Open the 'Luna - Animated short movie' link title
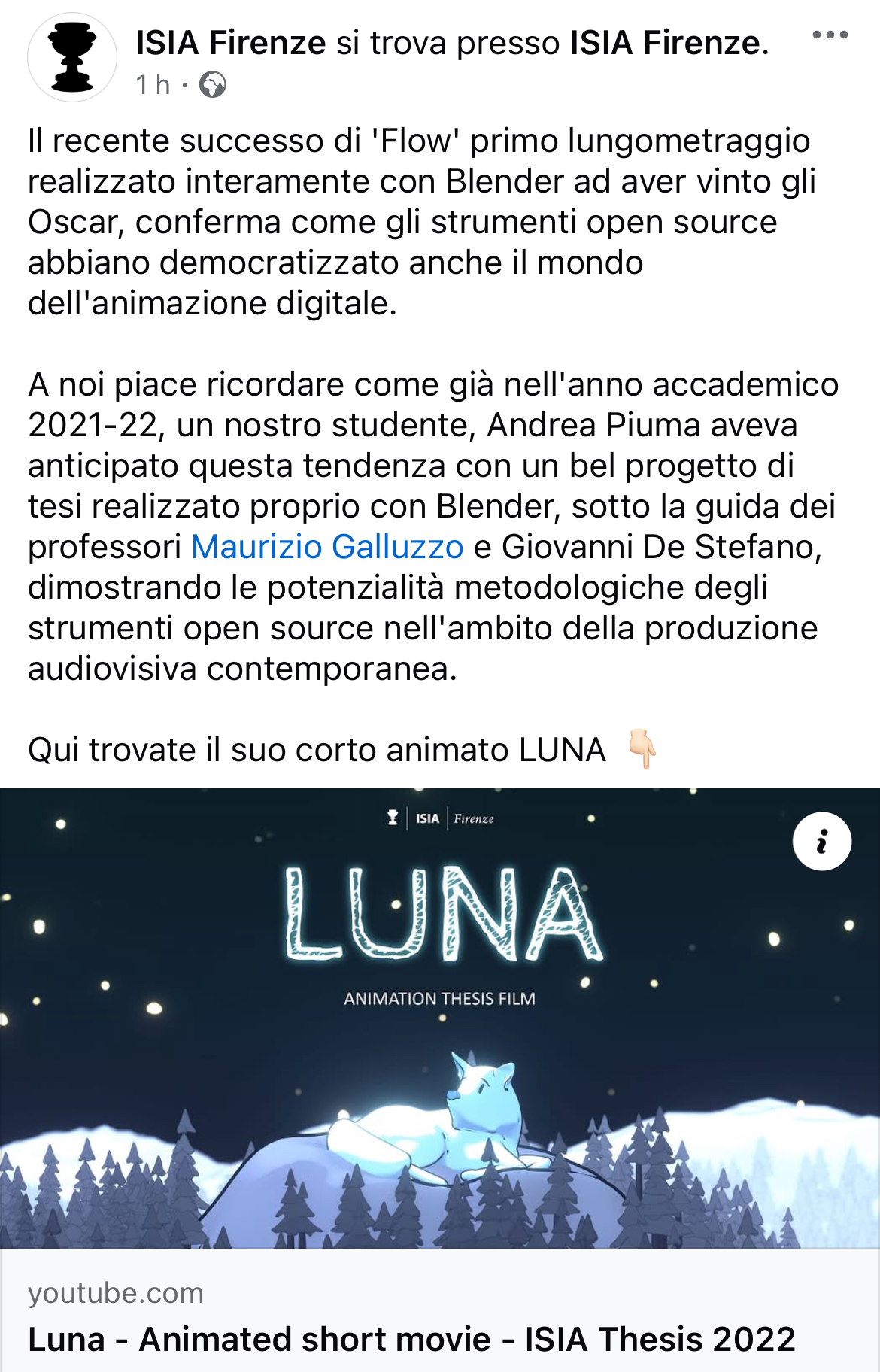The image size is (880, 1372). 411,1340
